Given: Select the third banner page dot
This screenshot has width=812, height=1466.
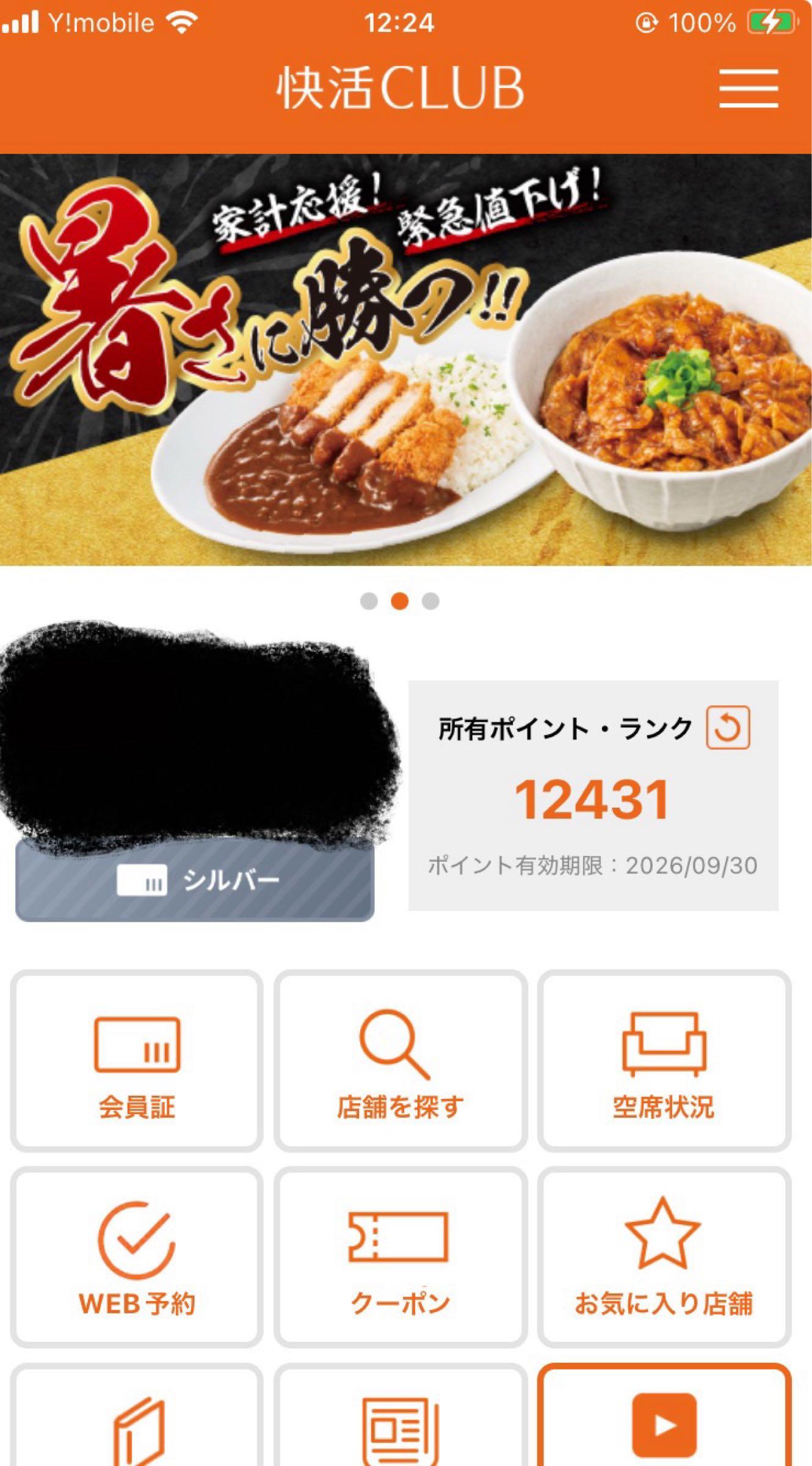Looking at the screenshot, I should point(430,601).
